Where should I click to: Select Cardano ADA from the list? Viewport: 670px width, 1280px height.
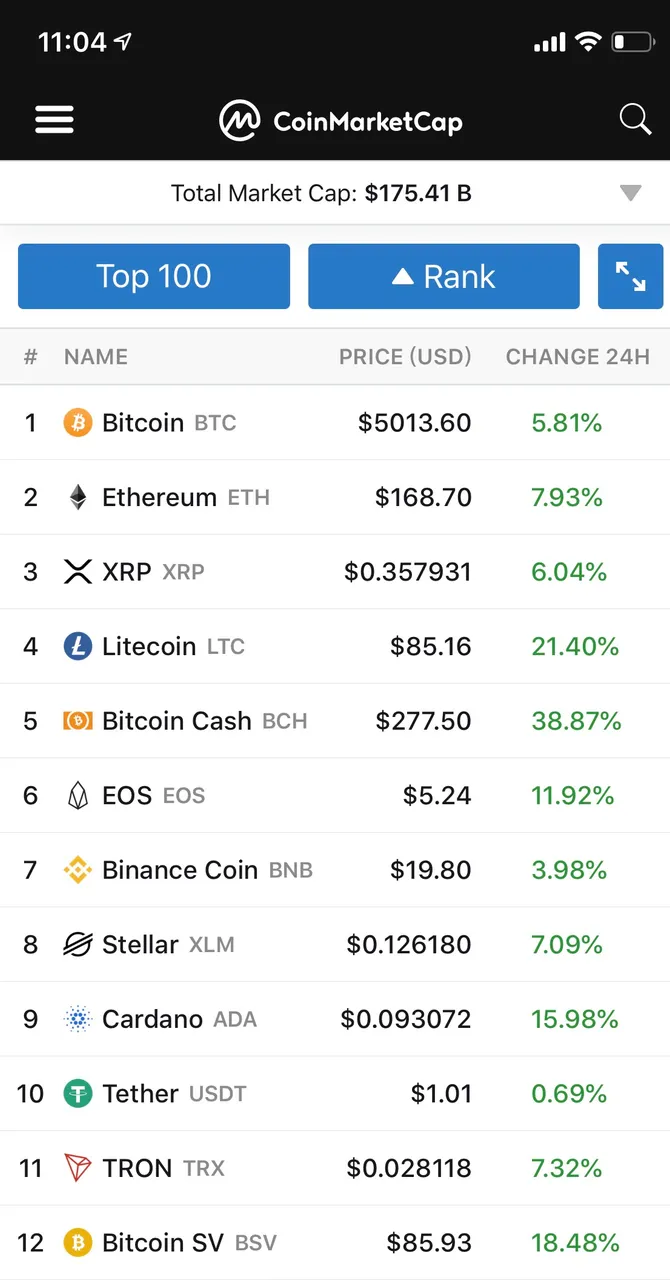coord(335,1019)
